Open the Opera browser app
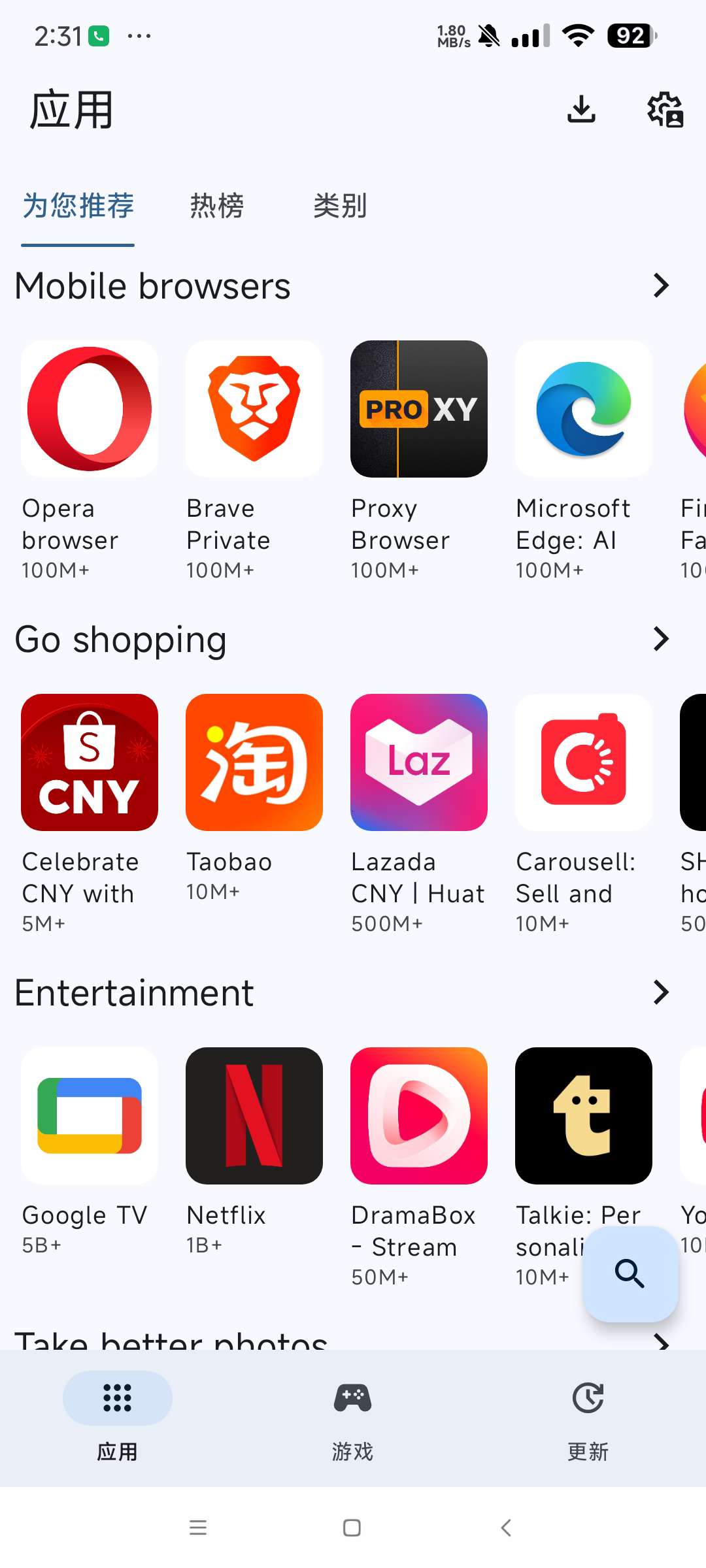 90,409
